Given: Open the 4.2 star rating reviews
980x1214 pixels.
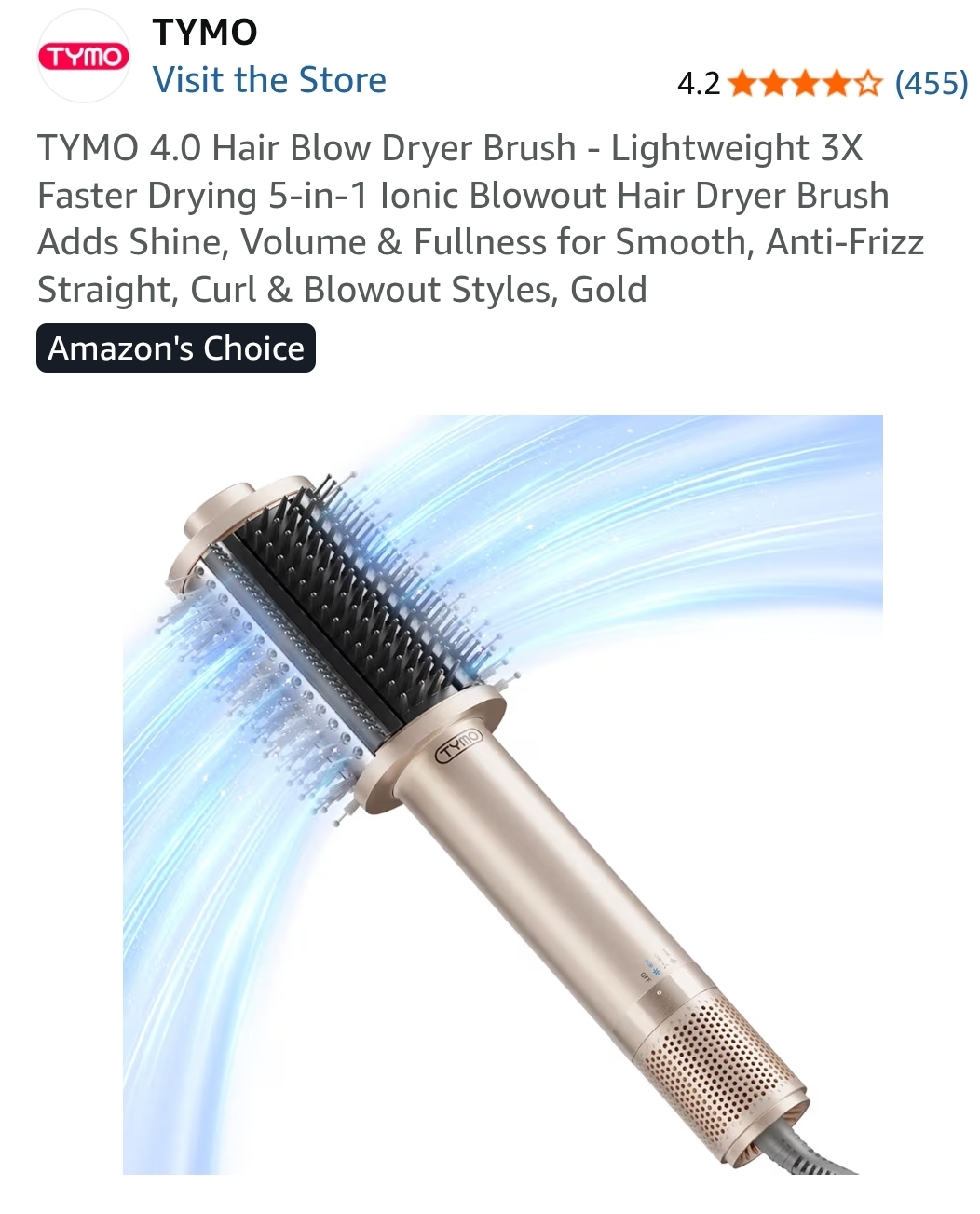Looking at the screenshot, I should 823,84.
